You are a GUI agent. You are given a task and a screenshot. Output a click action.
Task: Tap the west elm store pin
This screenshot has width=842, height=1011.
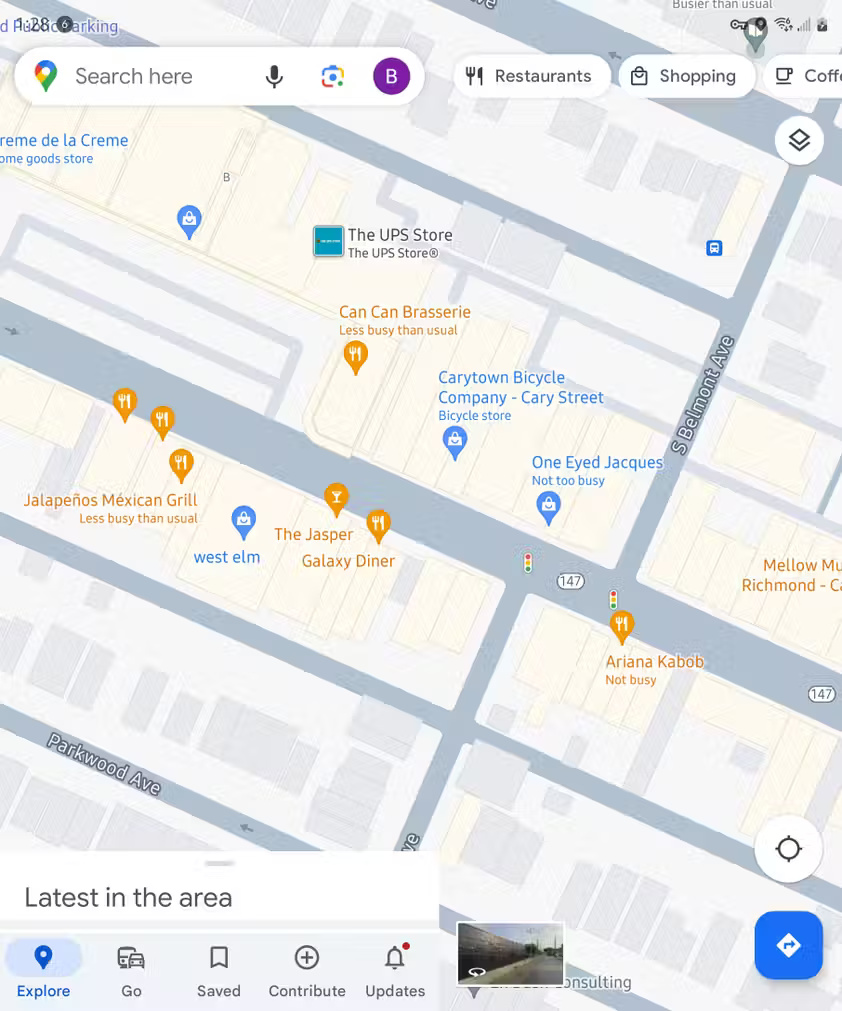[x=243, y=520]
